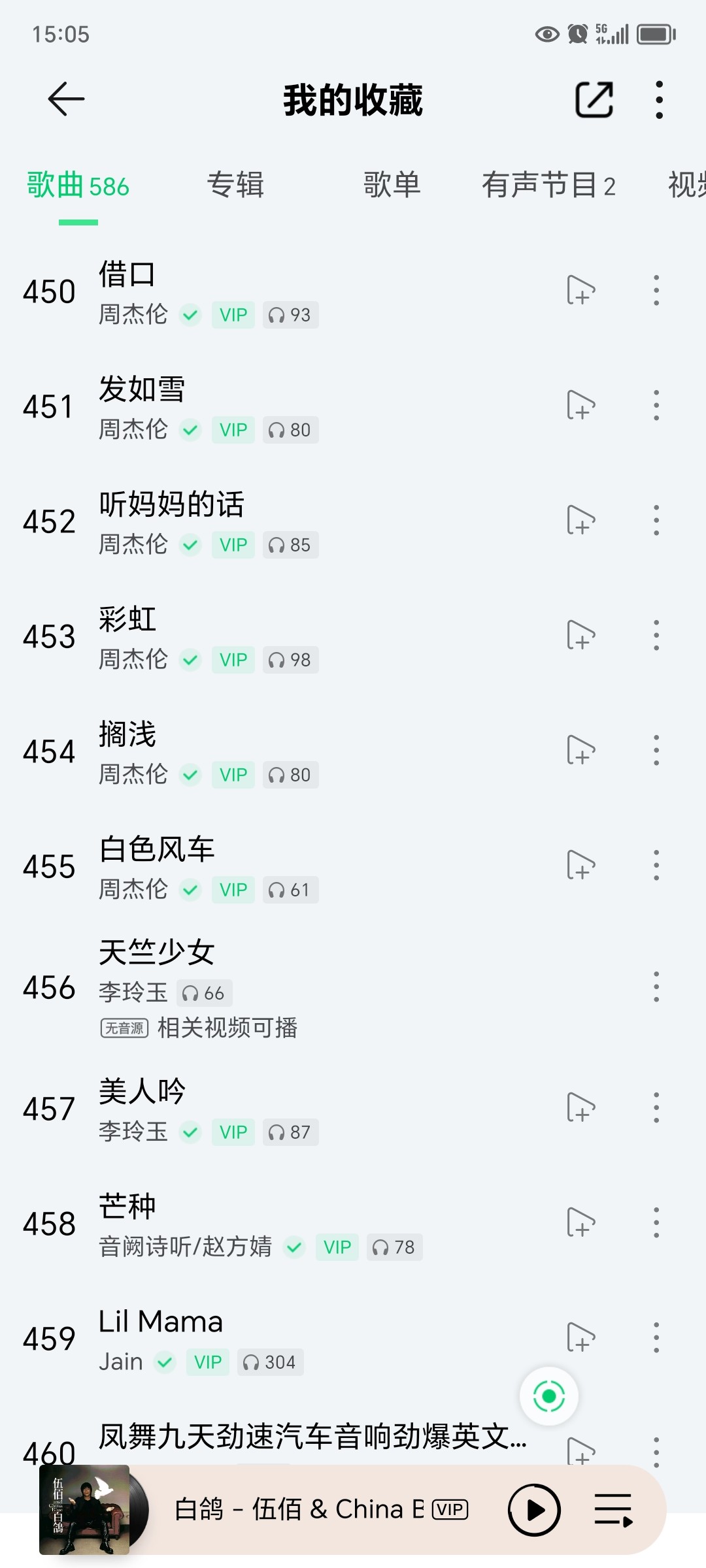Open the playback queue list
The width and height of the screenshot is (706, 1568).
pyautogui.click(x=613, y=1510)
